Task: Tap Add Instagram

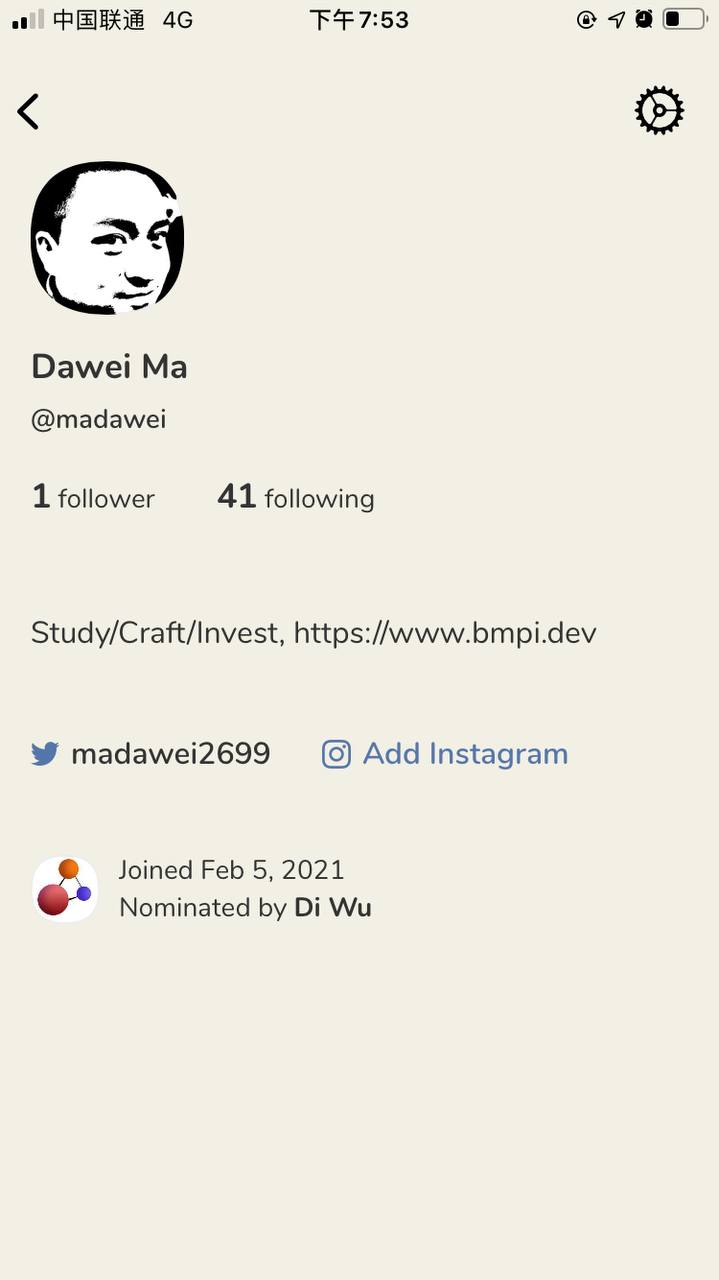Action: [445, 754]
